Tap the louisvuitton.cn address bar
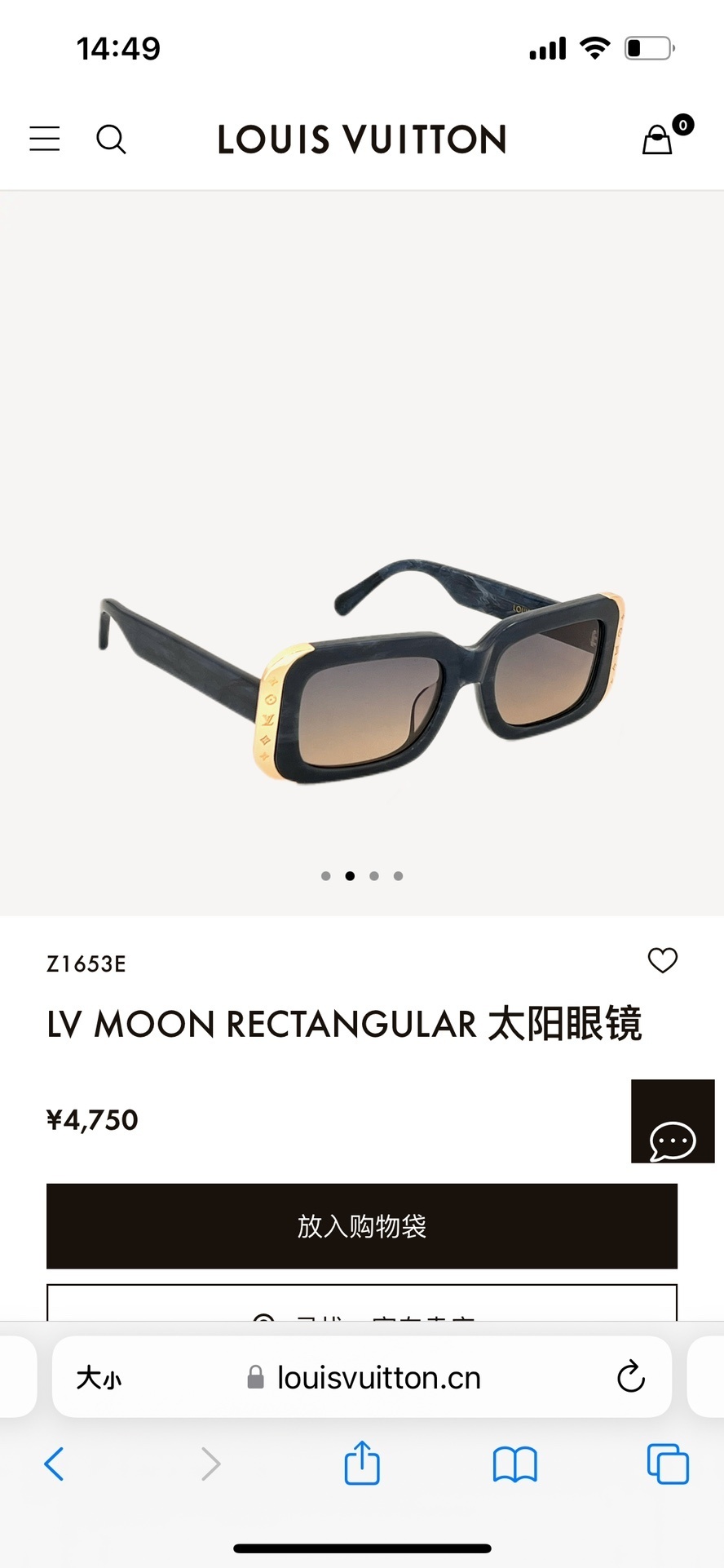Image resolution: width=724 pixels, height=1568 pixels. (x=378, y=1378)
